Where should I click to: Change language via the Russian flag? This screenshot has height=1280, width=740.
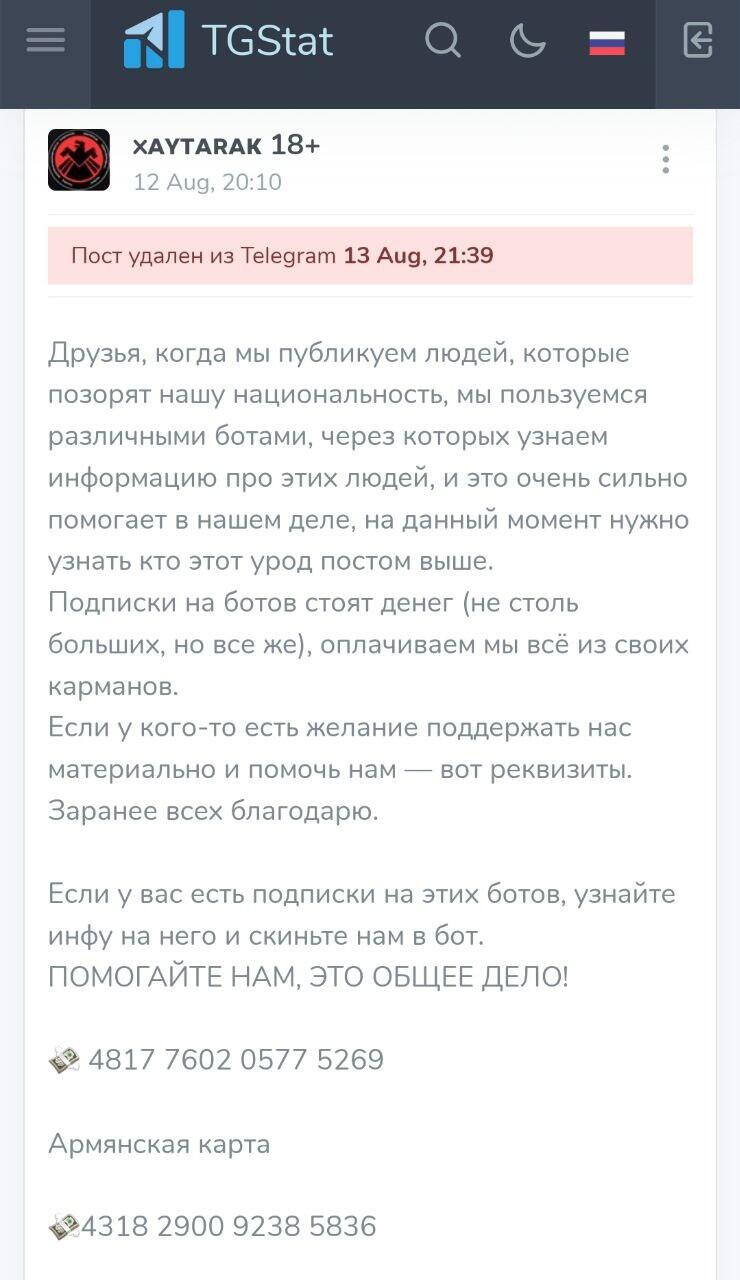click(606, 42)
